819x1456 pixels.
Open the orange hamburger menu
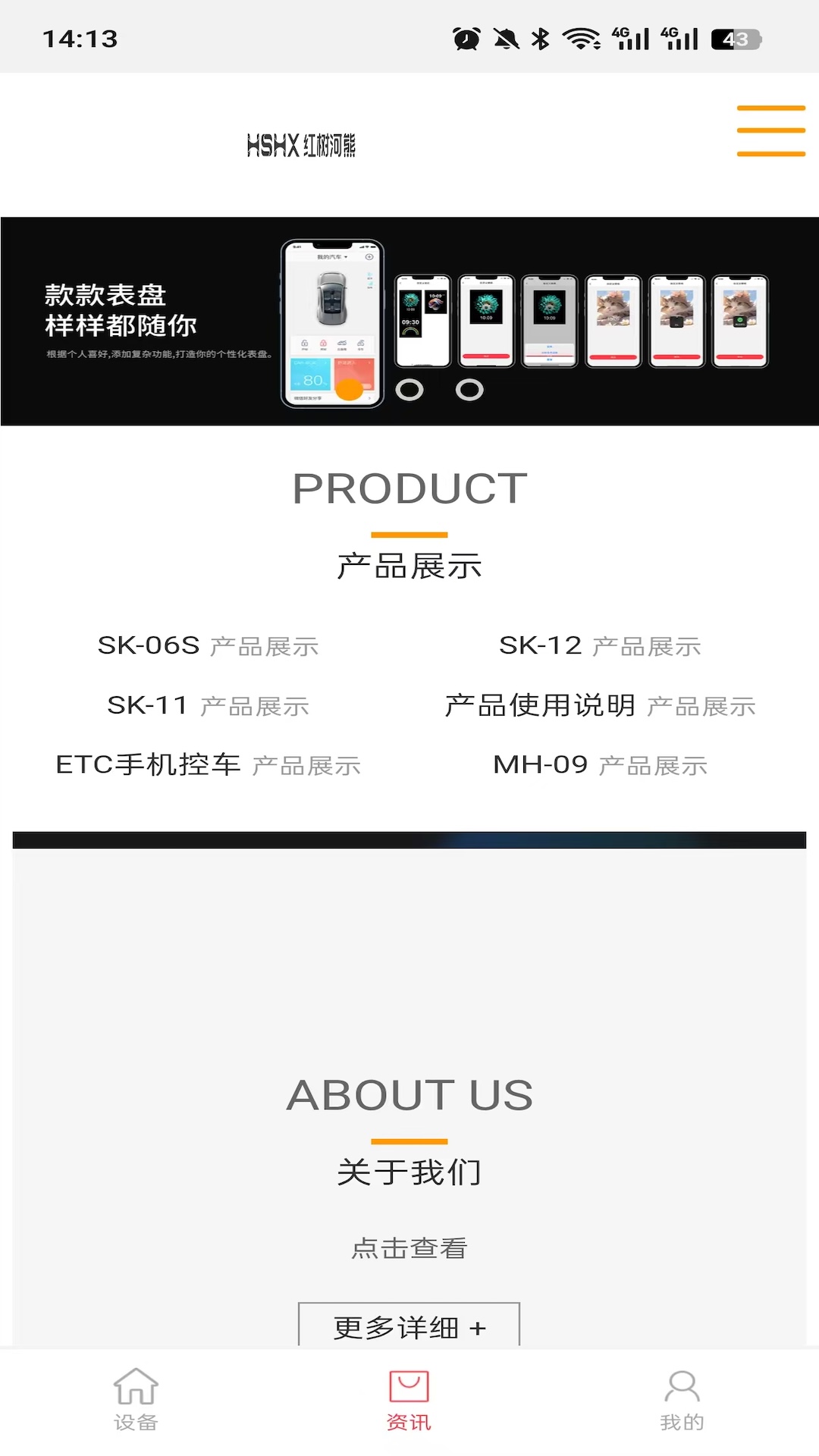click(770, 131)
